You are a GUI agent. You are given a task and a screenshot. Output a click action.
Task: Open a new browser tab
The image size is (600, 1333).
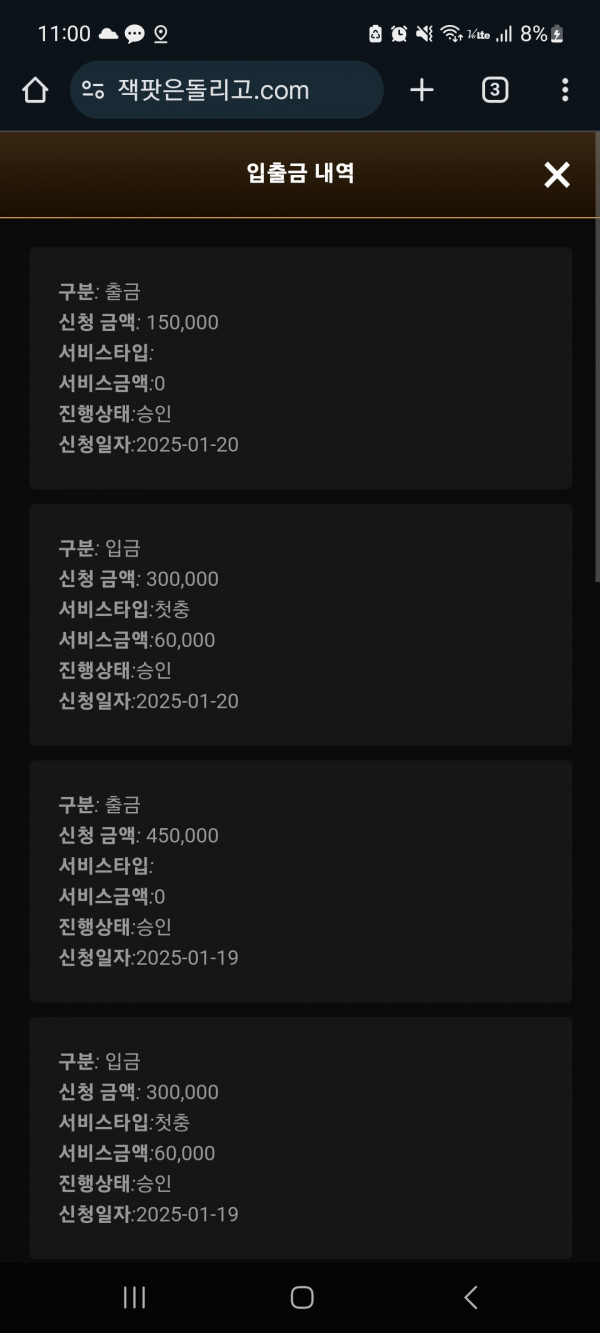422,90
